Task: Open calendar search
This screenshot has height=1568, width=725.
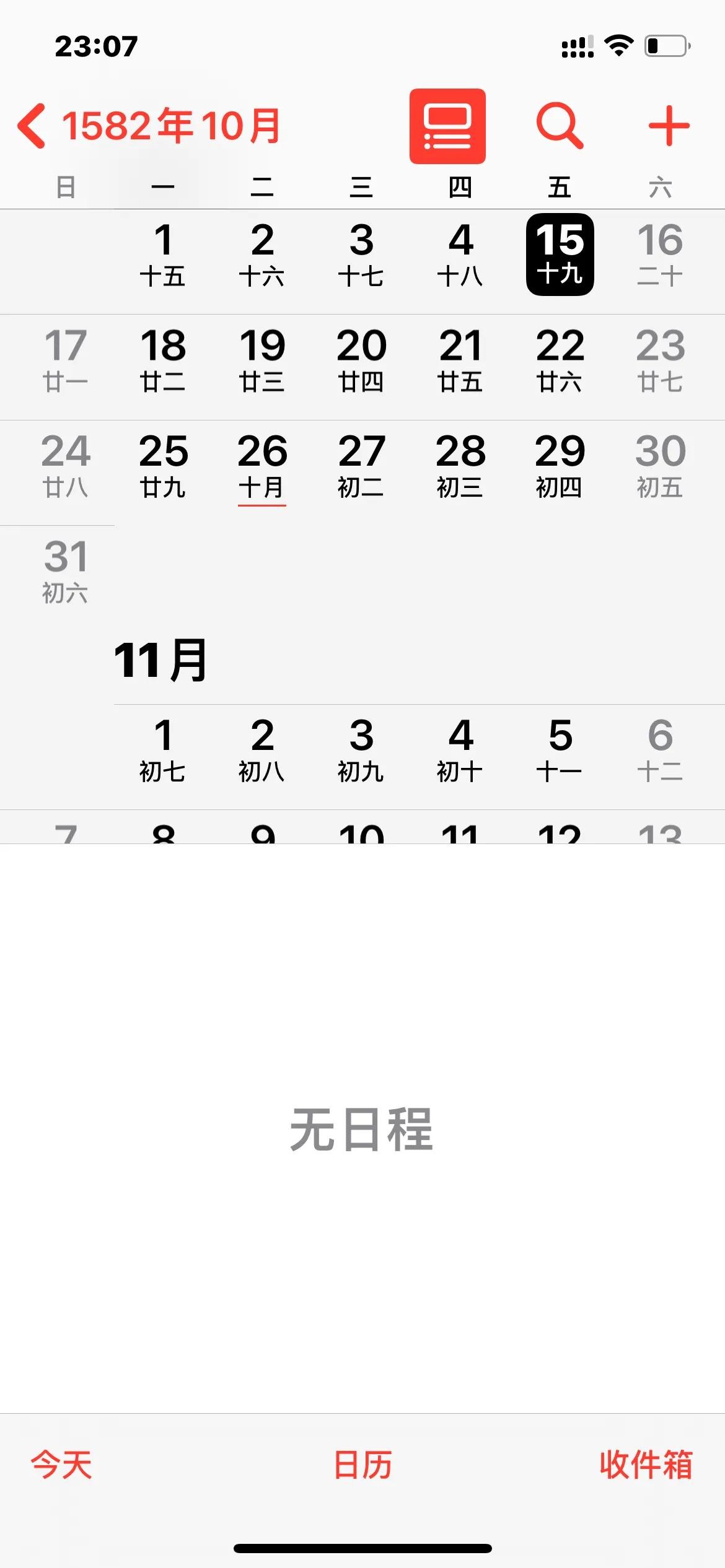Action: [x=559, y=126]
